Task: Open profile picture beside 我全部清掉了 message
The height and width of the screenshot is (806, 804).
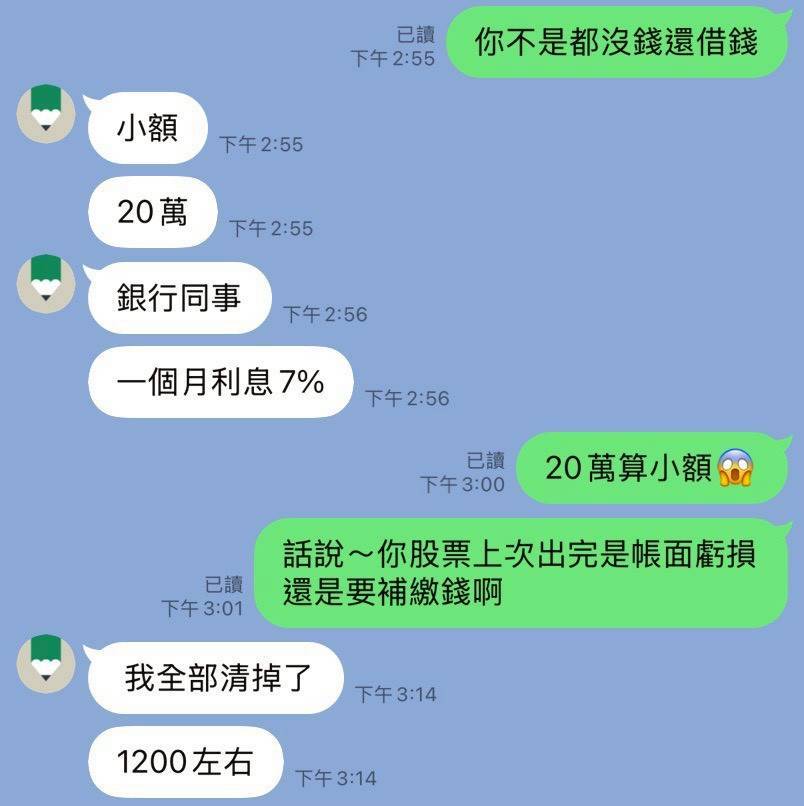Action: (x=46, y=664)
